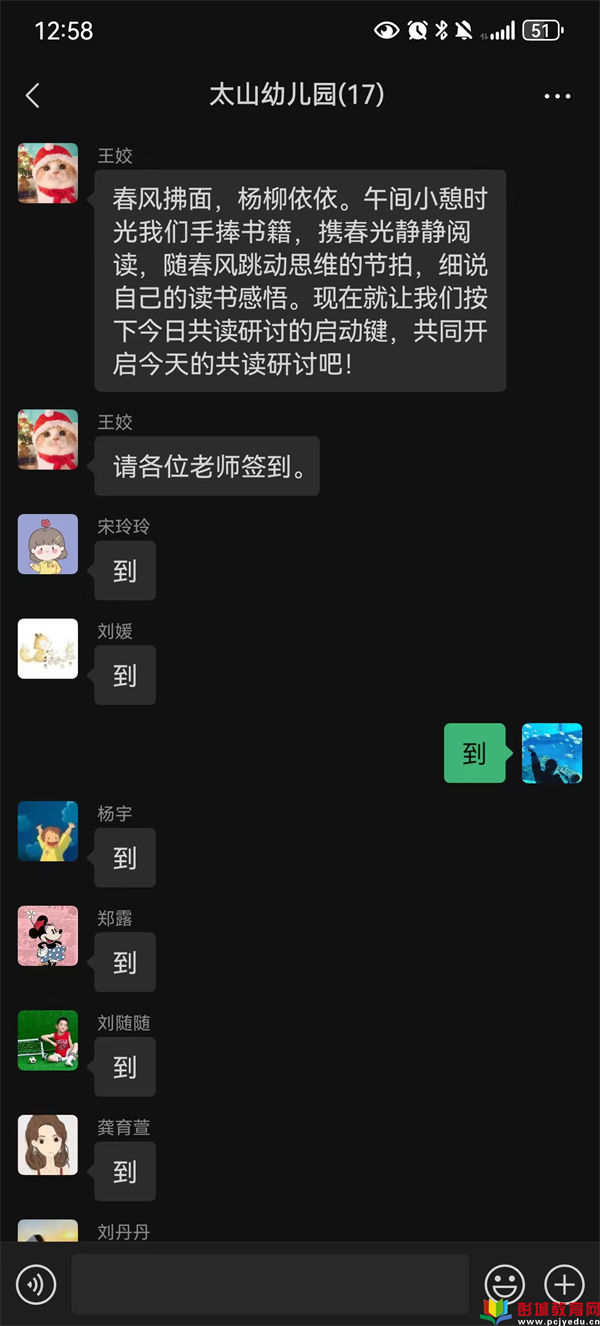Screen dimensions: 600x1326
Task: View 宋玲玲's profile avatar
Action: 48,544
